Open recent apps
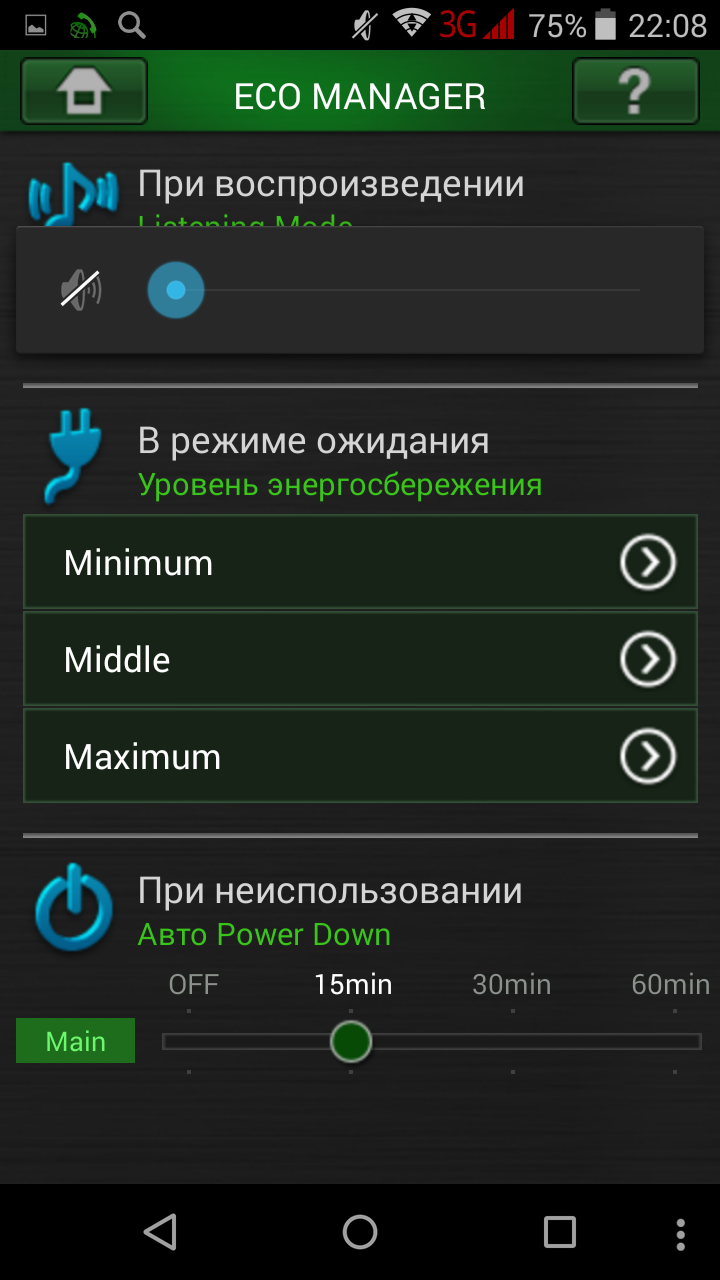720x1280 pixels. 559,1232
